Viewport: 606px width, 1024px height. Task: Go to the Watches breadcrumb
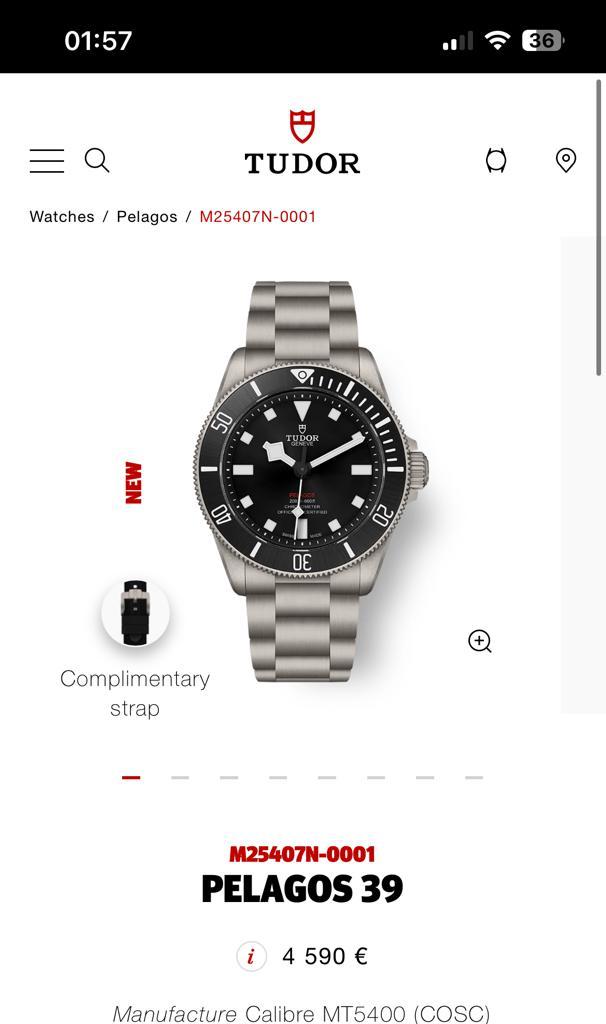coord(62,217)
